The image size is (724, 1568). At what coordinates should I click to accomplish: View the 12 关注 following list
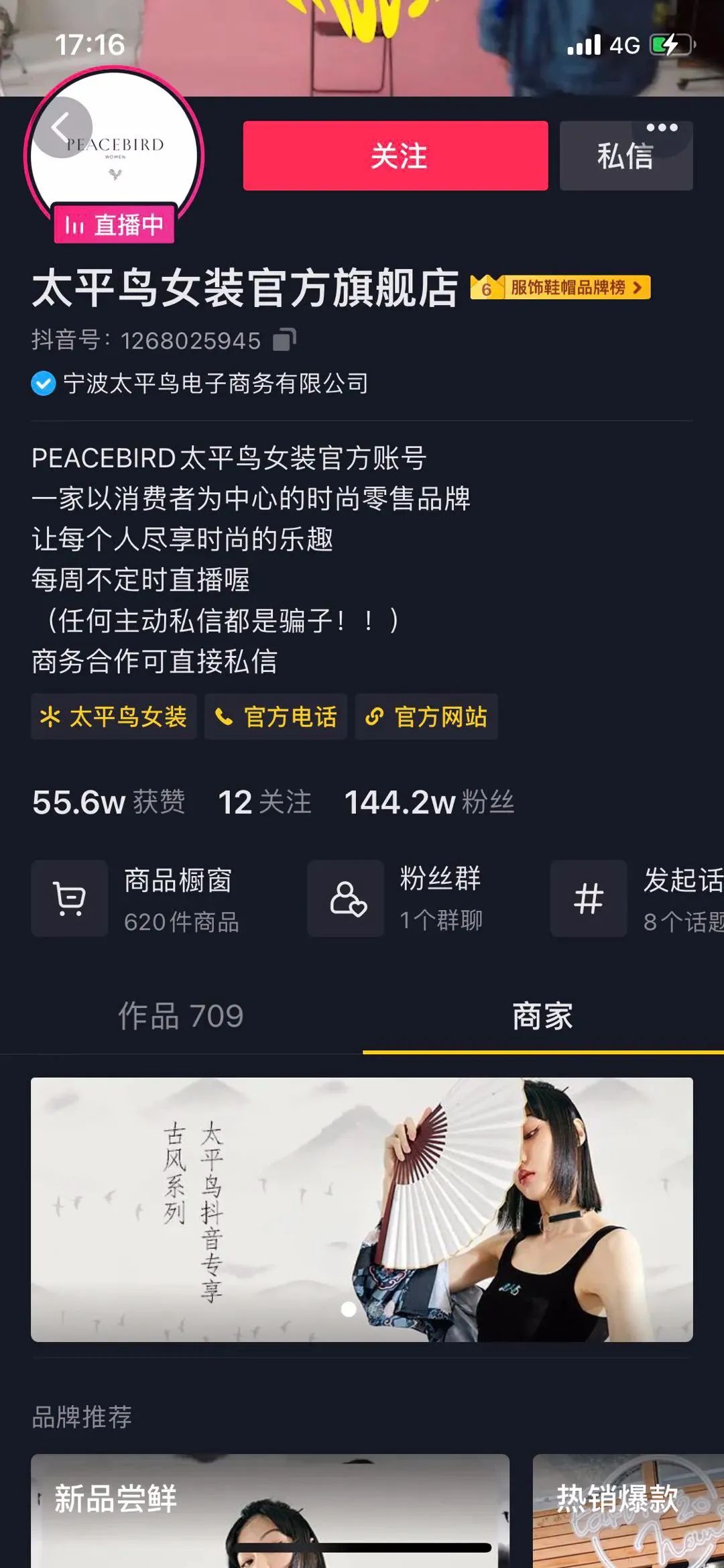(265, 802)
